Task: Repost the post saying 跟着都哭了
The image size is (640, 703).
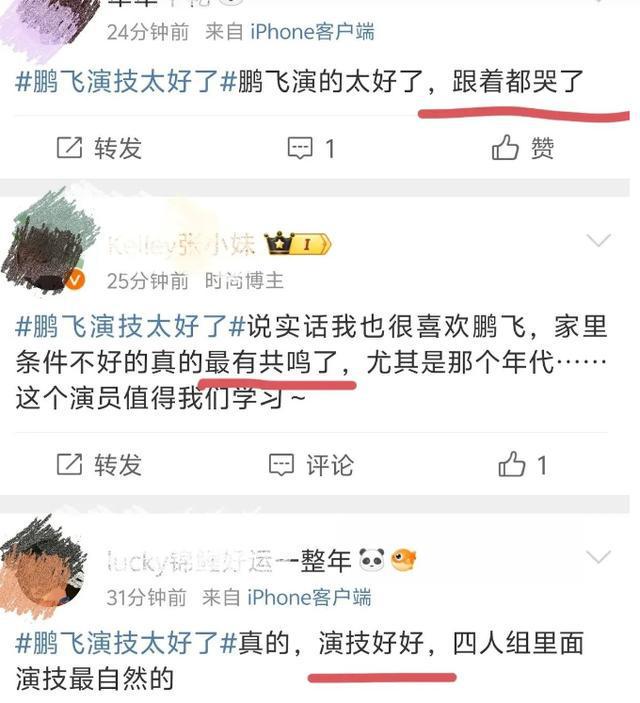Action: [x=99, y=149]
